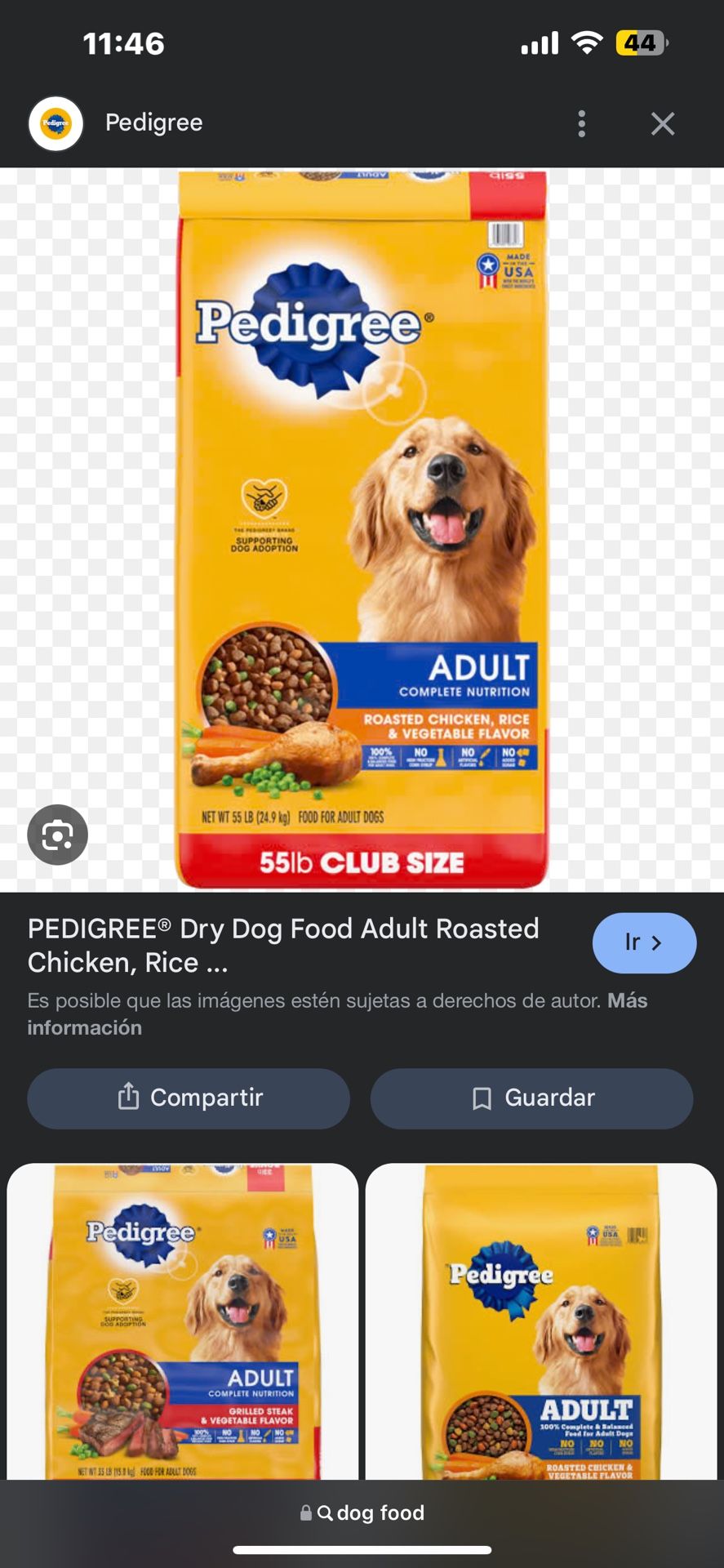Search this image with Lens

[x=57, y=835]
